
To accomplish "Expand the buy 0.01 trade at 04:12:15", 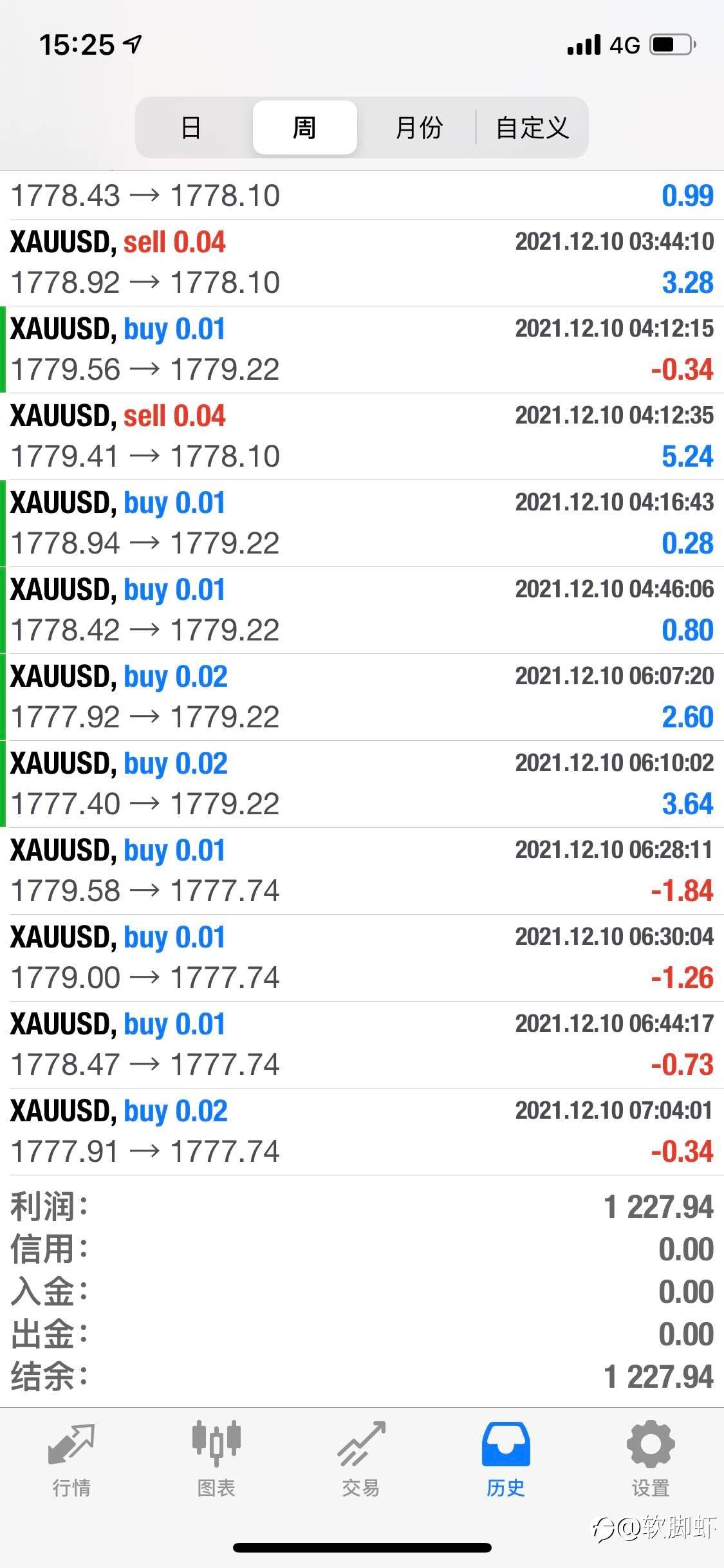I will coord(362,350).
